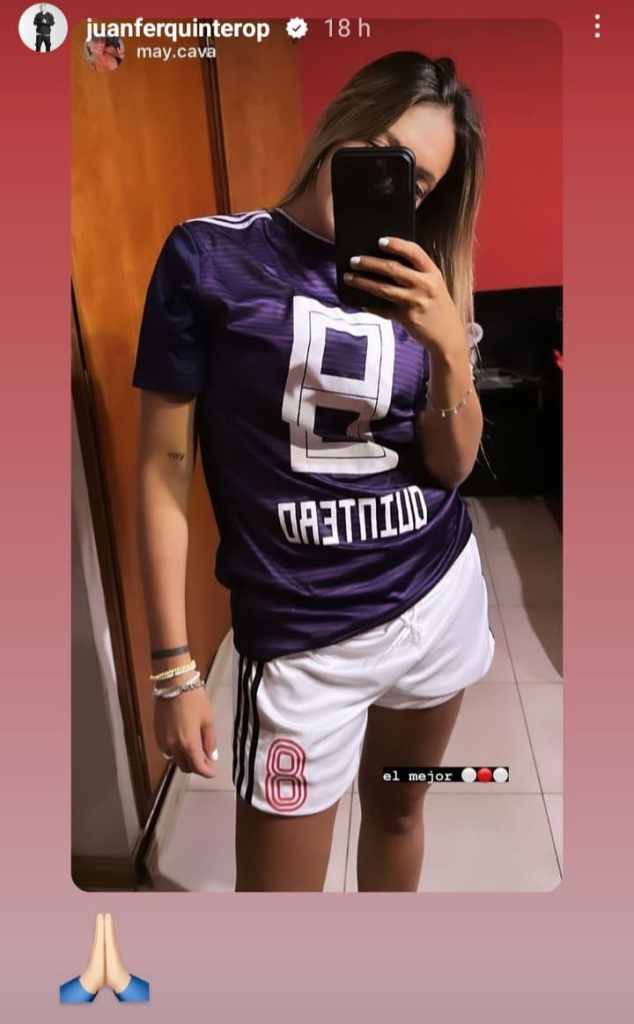The width and height of the screenshot is (634, 1024).
Task: Open juanferquinterop's profile picture
Action: click(43, 28)
